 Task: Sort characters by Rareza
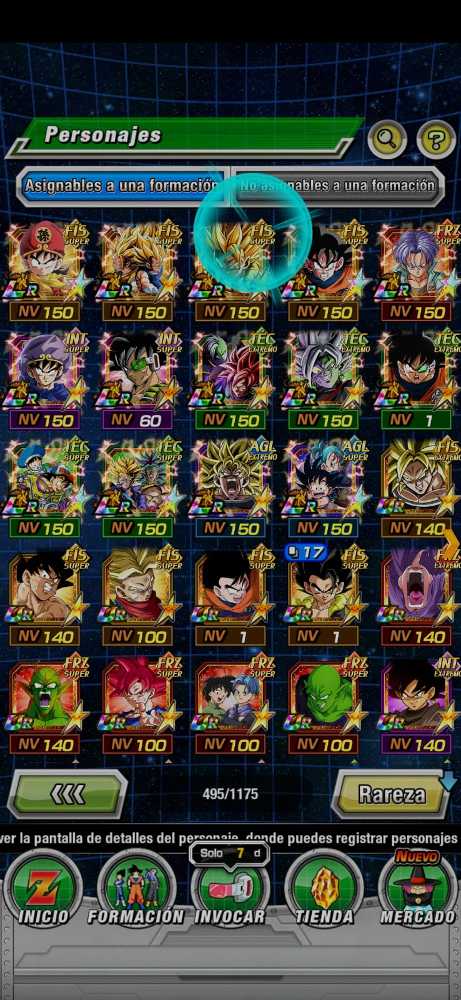pyautogui.click(x=391, y=794)
